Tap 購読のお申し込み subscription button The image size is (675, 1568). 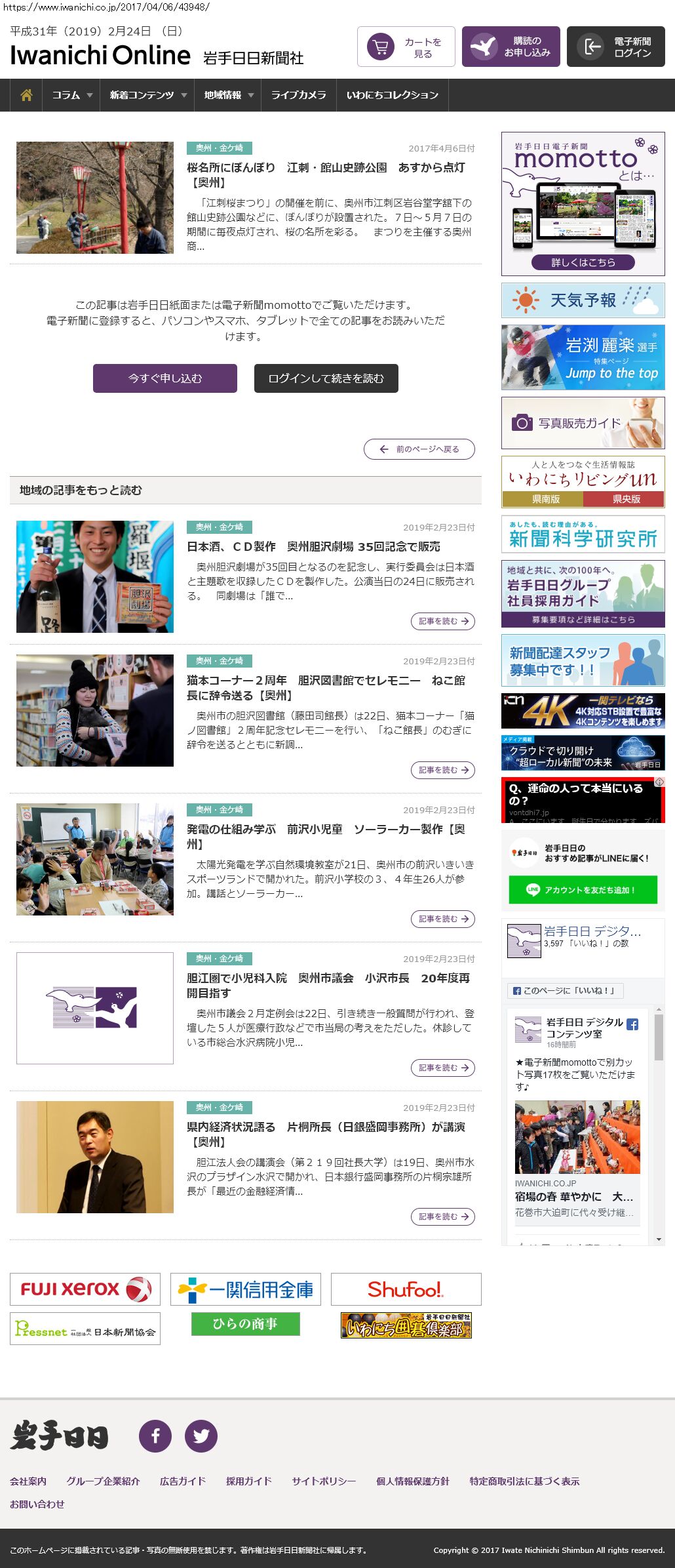[x=511, y=47]
